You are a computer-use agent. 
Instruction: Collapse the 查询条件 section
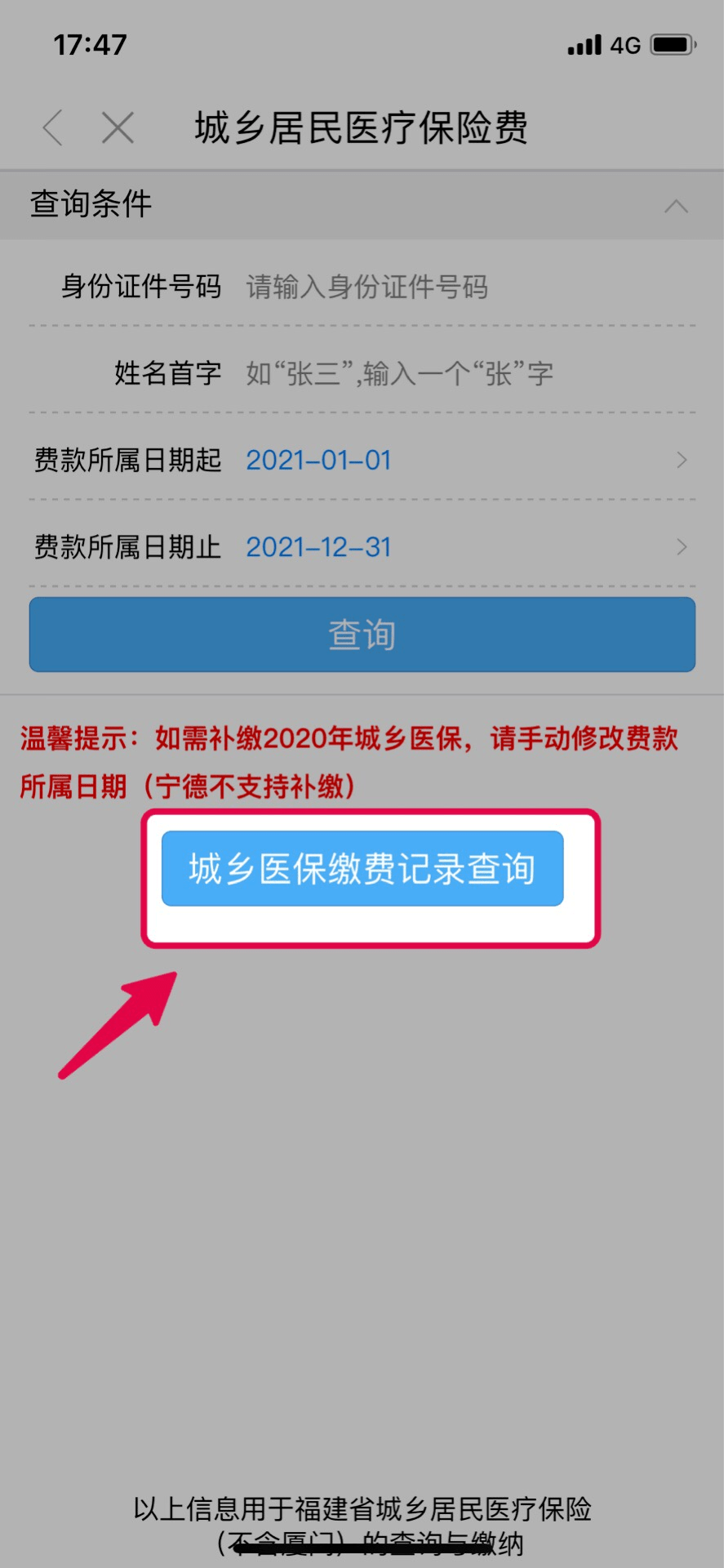click(676, 206)
